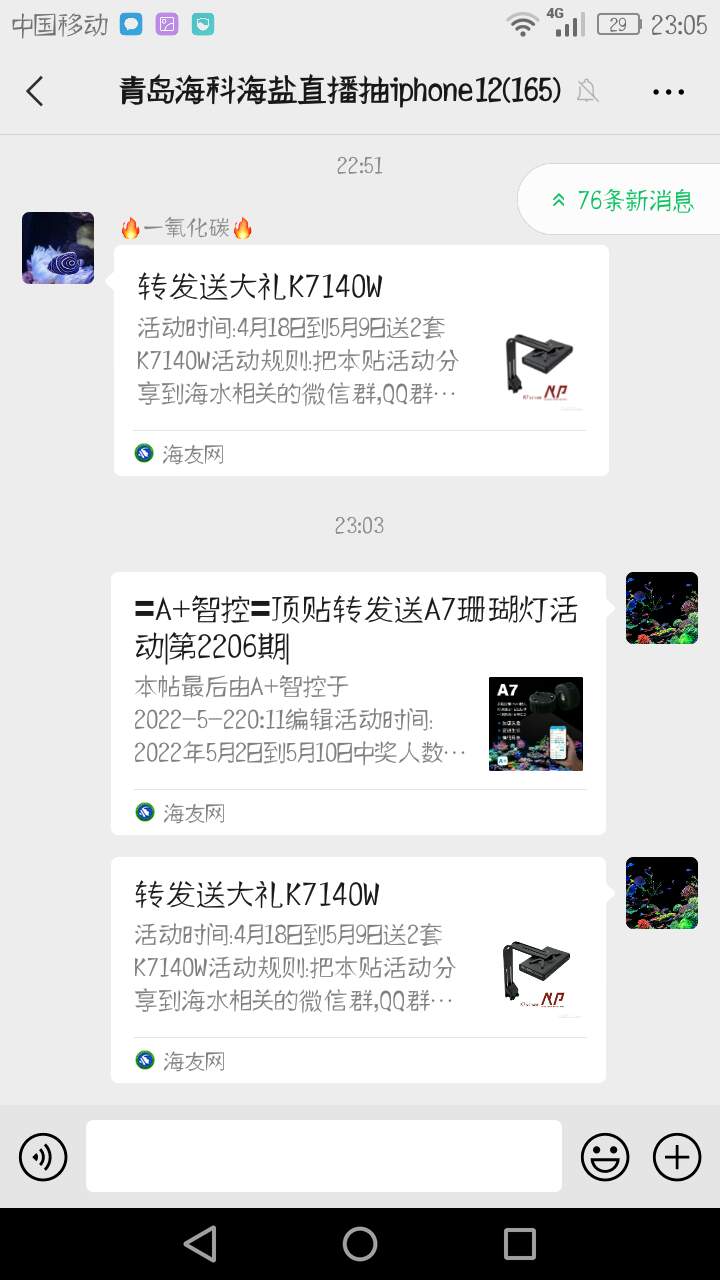Open the chat overflow menu

click(x=668, y=92)
